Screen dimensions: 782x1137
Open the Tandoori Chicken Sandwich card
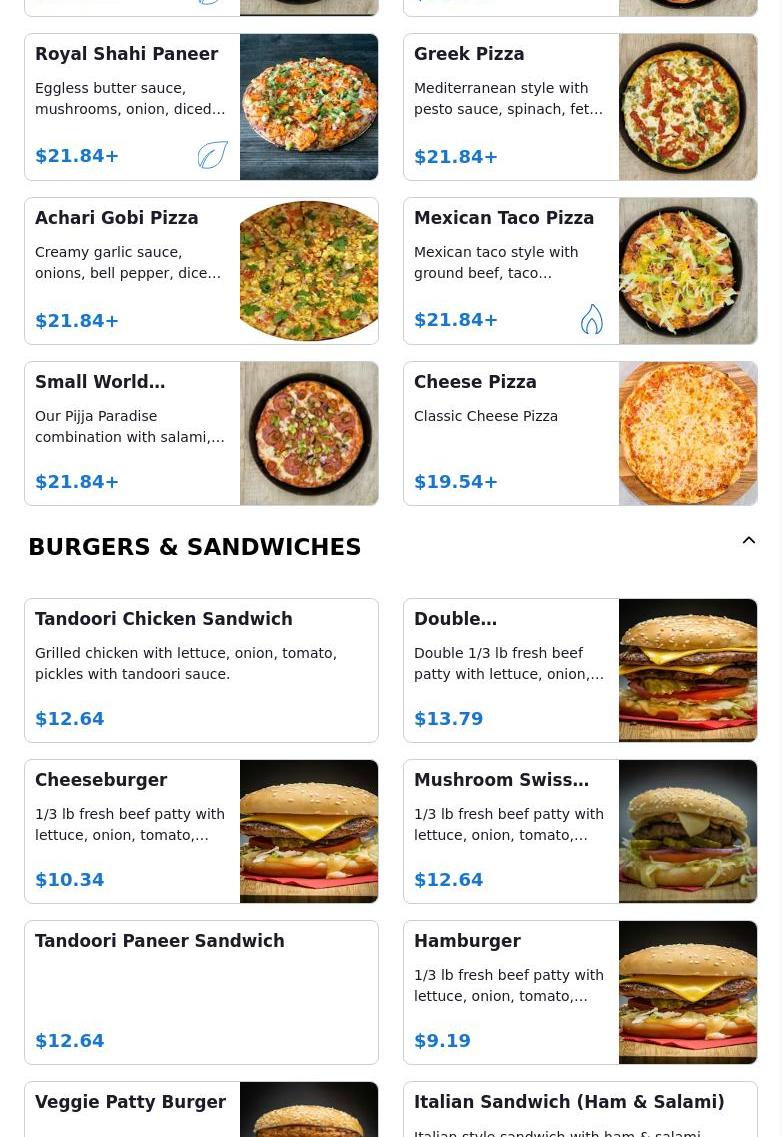(201, 670)
